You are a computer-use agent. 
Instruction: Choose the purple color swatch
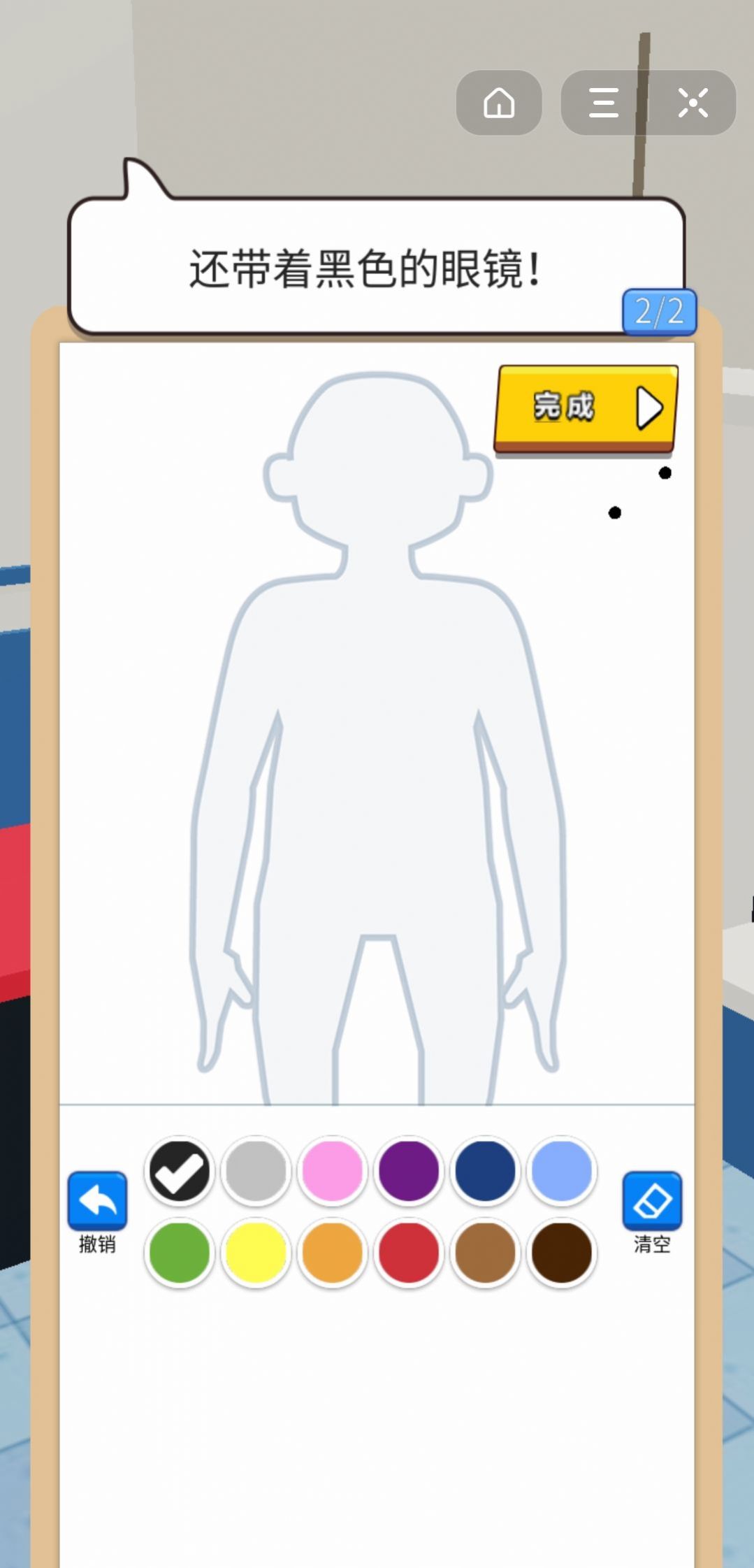click(409, 1171)
